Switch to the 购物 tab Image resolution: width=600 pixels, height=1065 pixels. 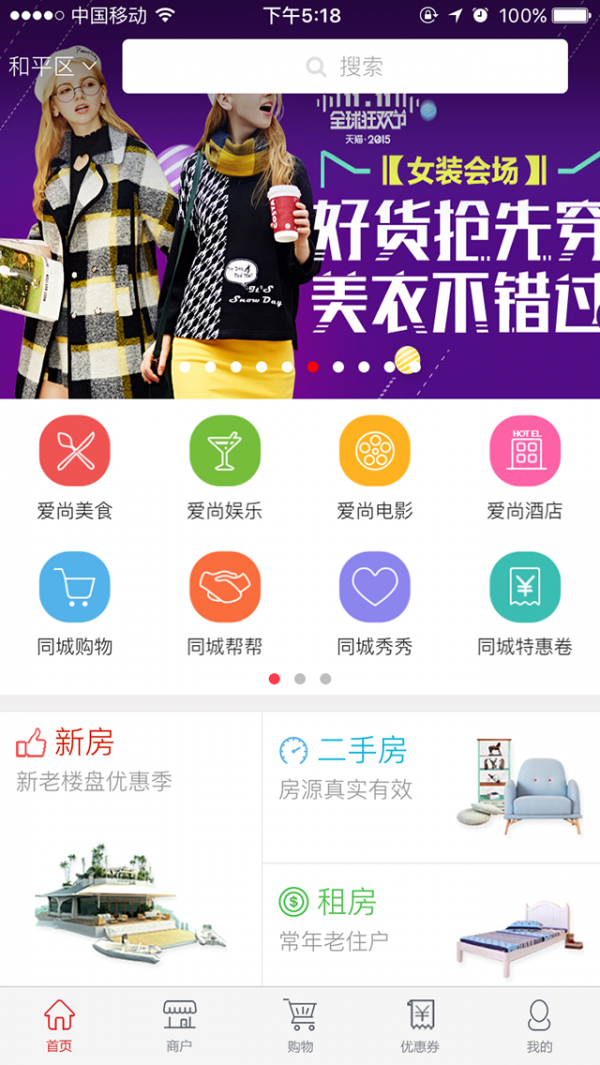pyautogui.click(x=300, y=1025)
